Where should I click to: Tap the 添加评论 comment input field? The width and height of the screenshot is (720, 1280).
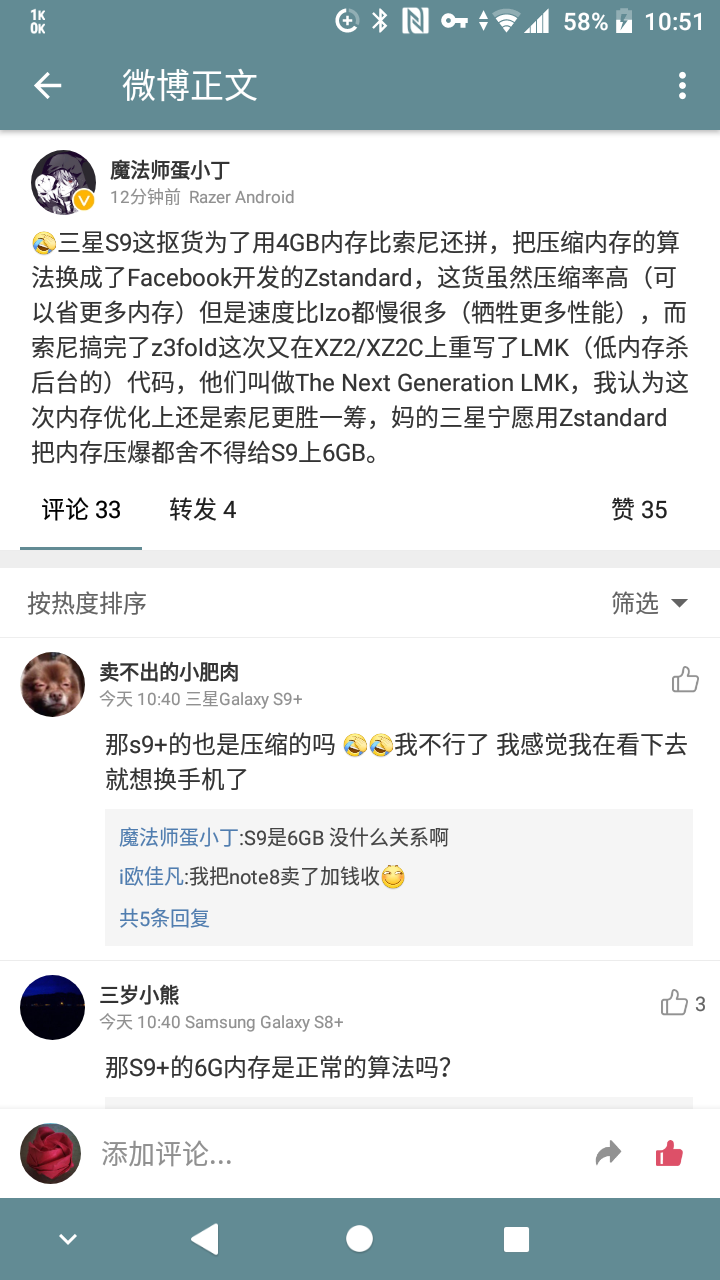[x=300, y=1154]
